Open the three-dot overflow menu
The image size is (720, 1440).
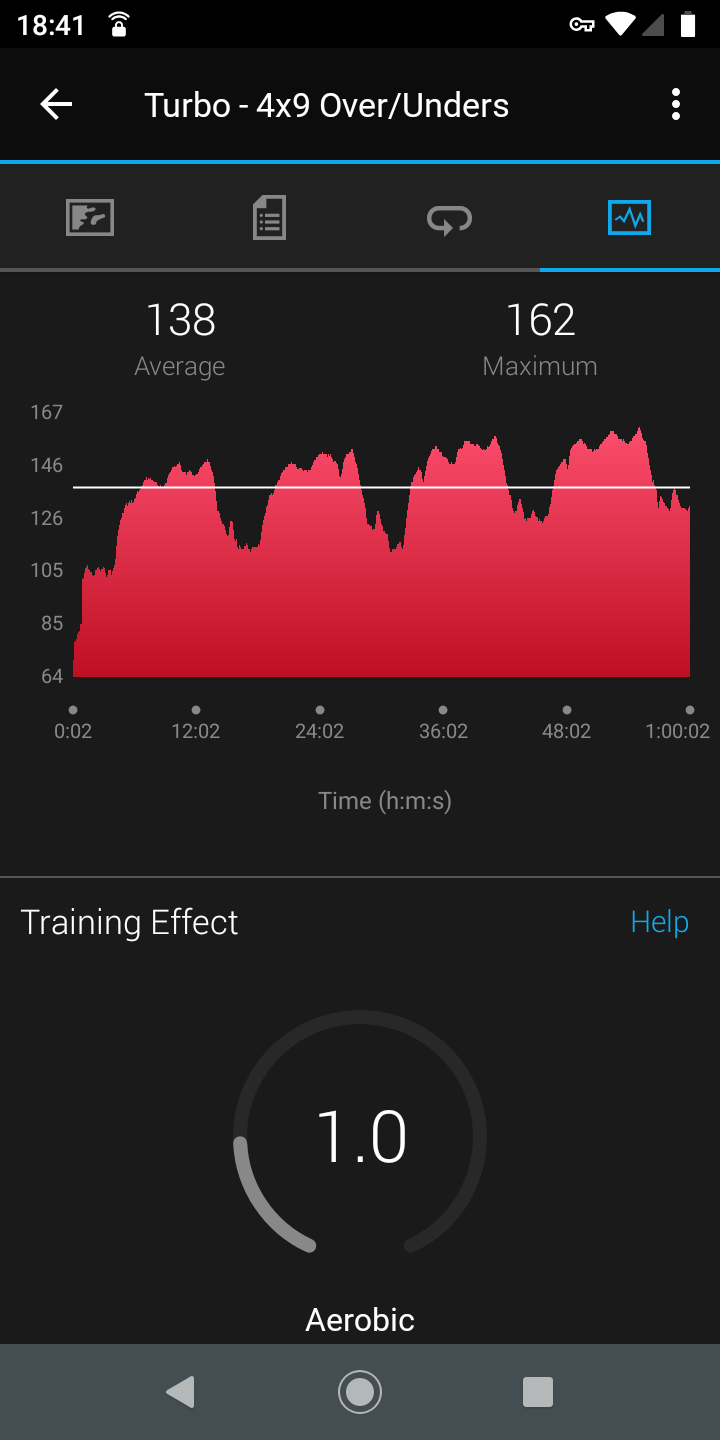point(676,104)
